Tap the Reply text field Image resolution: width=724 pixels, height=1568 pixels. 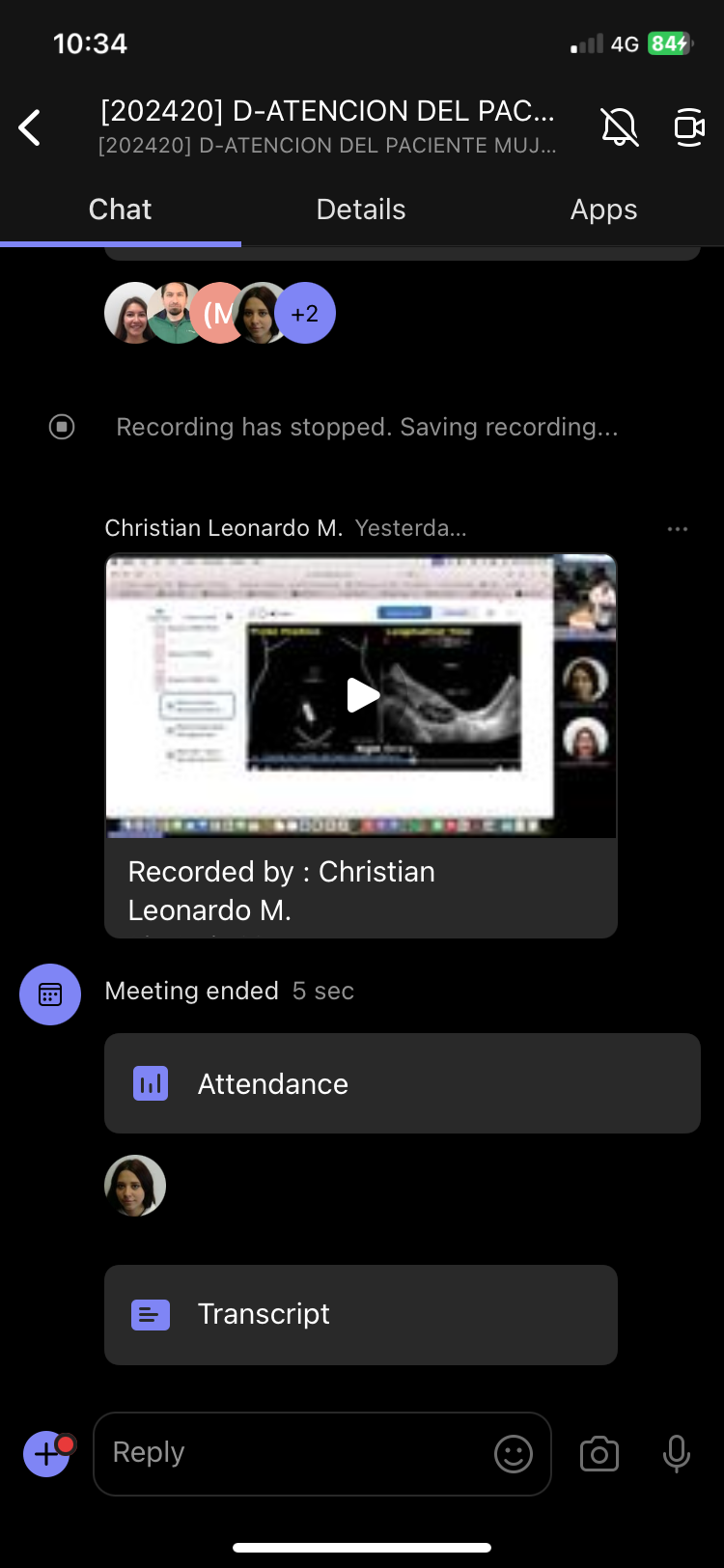coord(290,1453)
